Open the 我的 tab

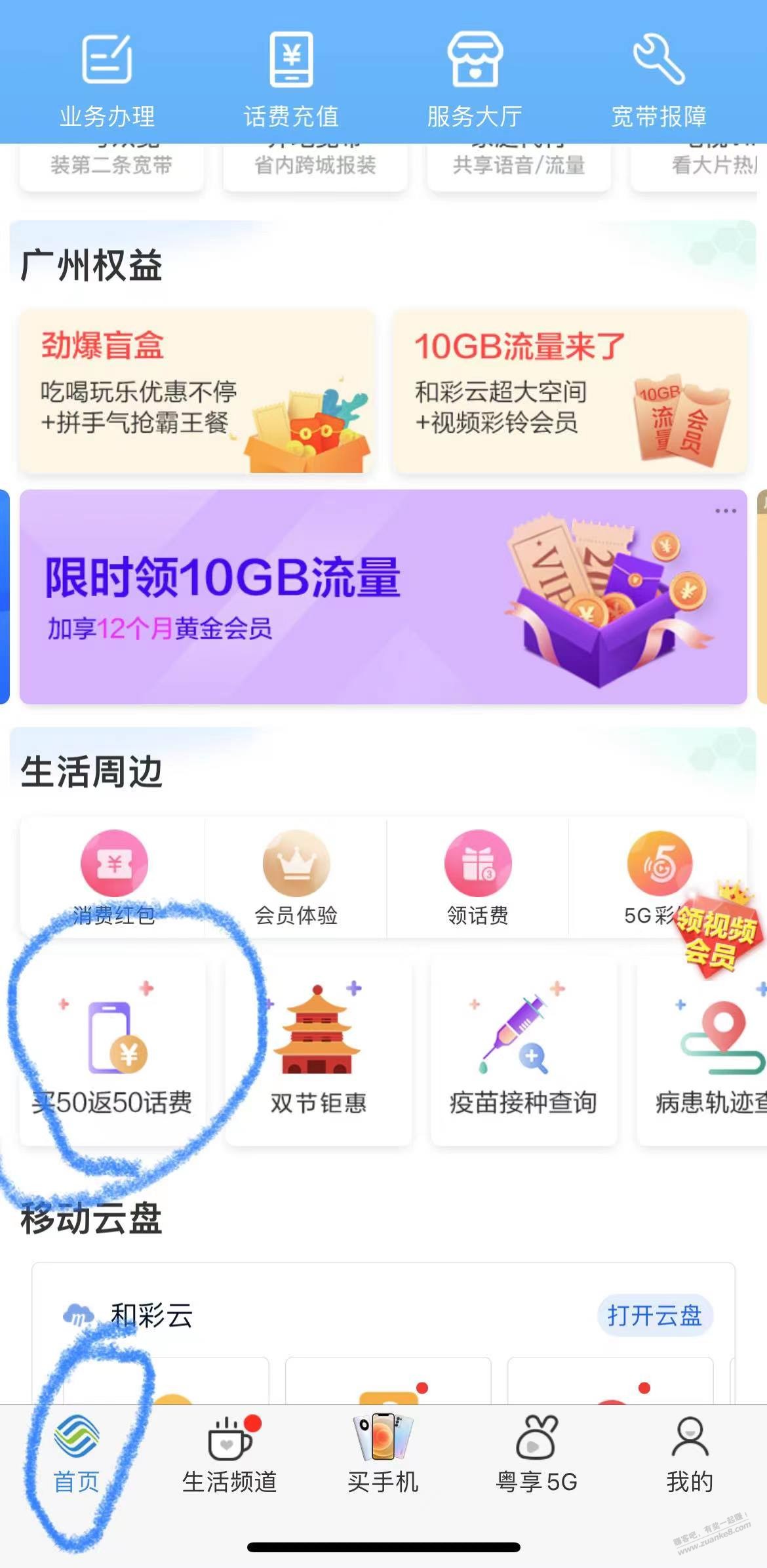tap(690, 1452)
